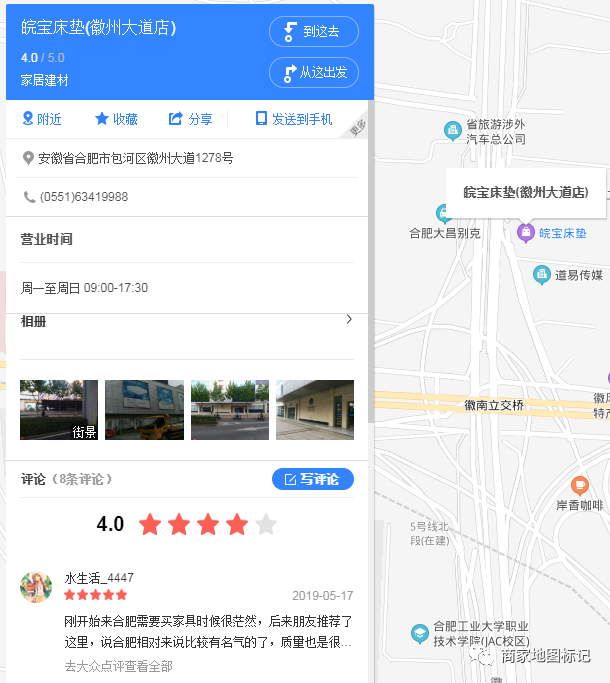
Task: Open 去大众点评查看全部 link
Action: pos(118,665)
